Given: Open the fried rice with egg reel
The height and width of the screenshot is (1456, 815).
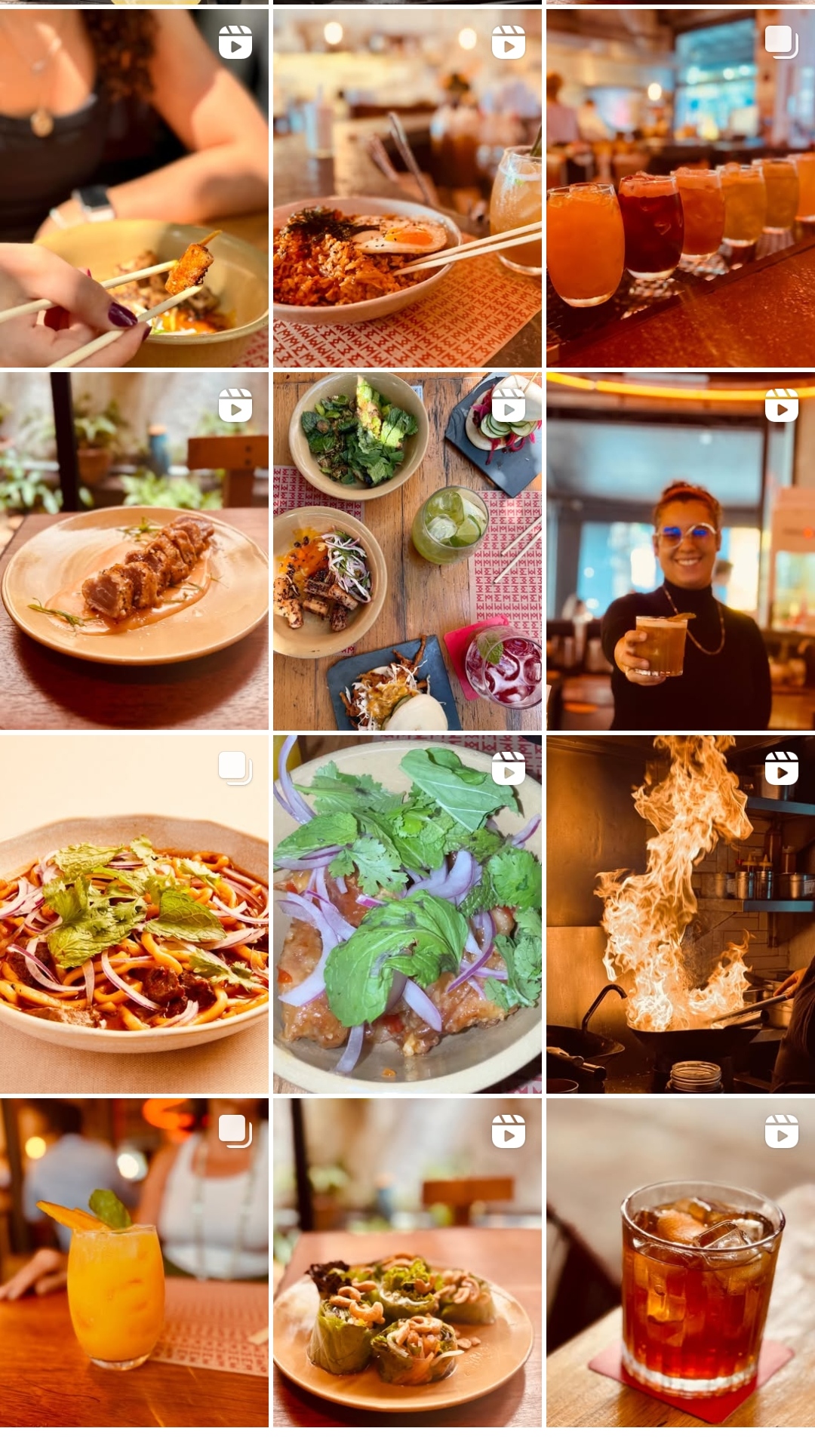Looking at the screenshot, I should point(407,189).
